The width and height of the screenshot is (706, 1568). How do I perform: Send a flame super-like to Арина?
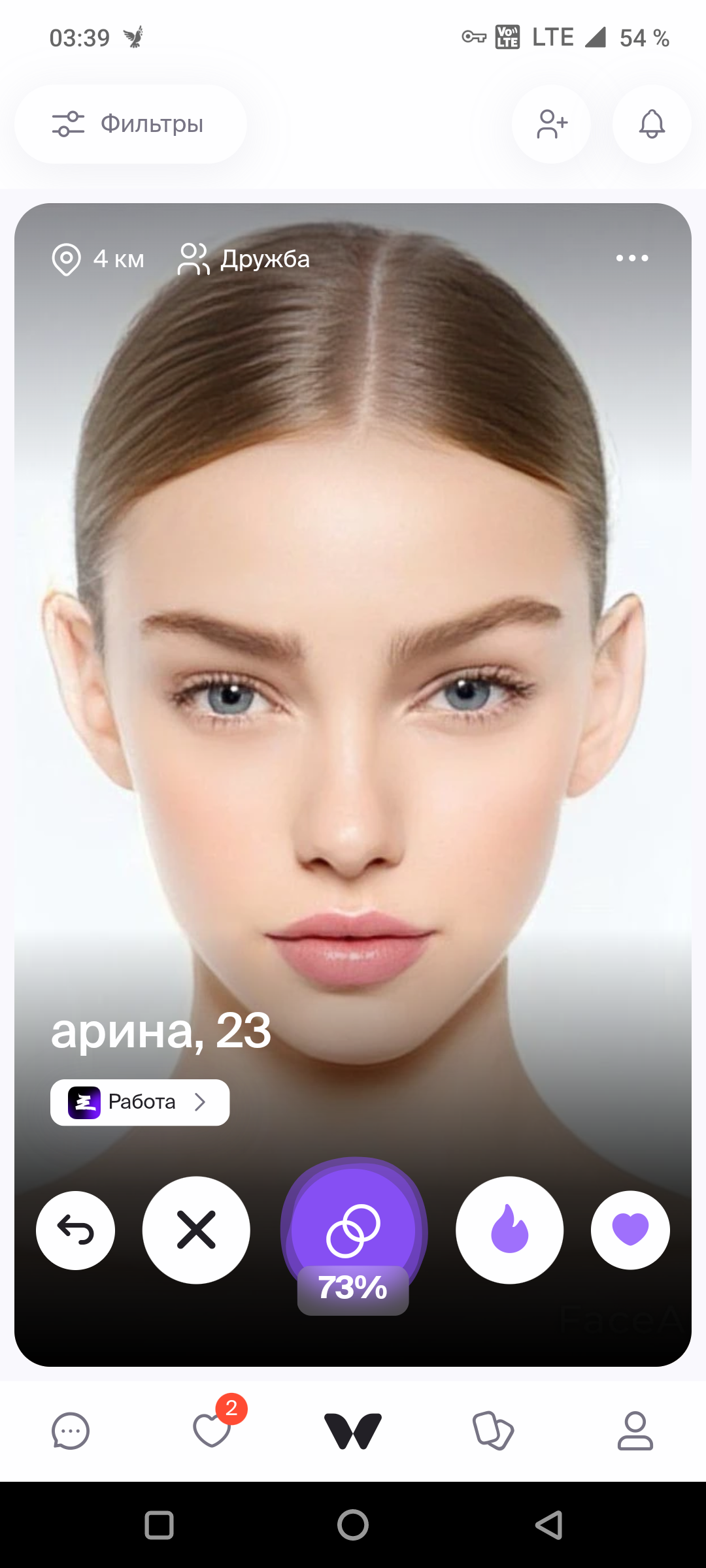coord(509,1230)
